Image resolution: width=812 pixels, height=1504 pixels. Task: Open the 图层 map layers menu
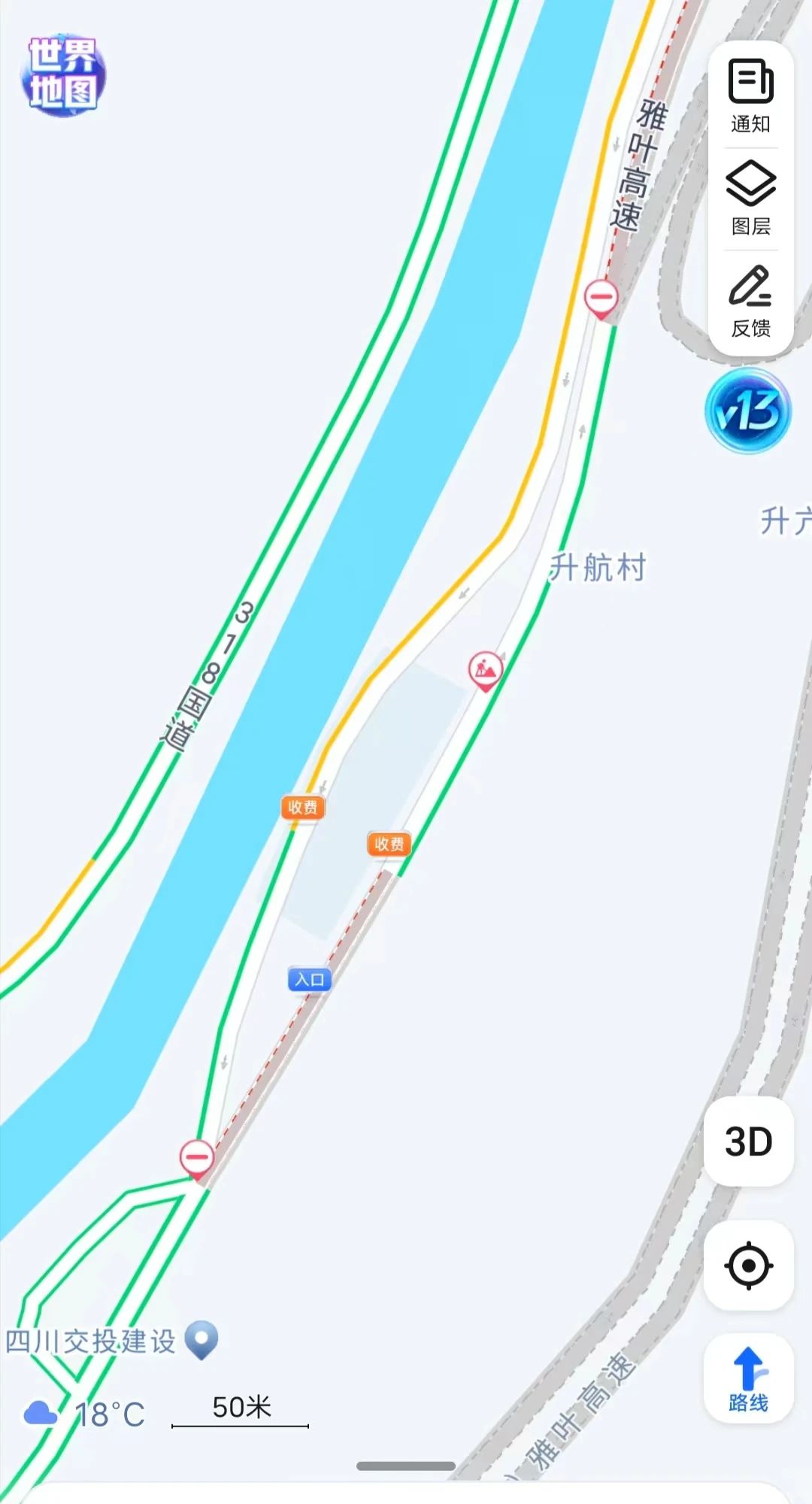750,198
